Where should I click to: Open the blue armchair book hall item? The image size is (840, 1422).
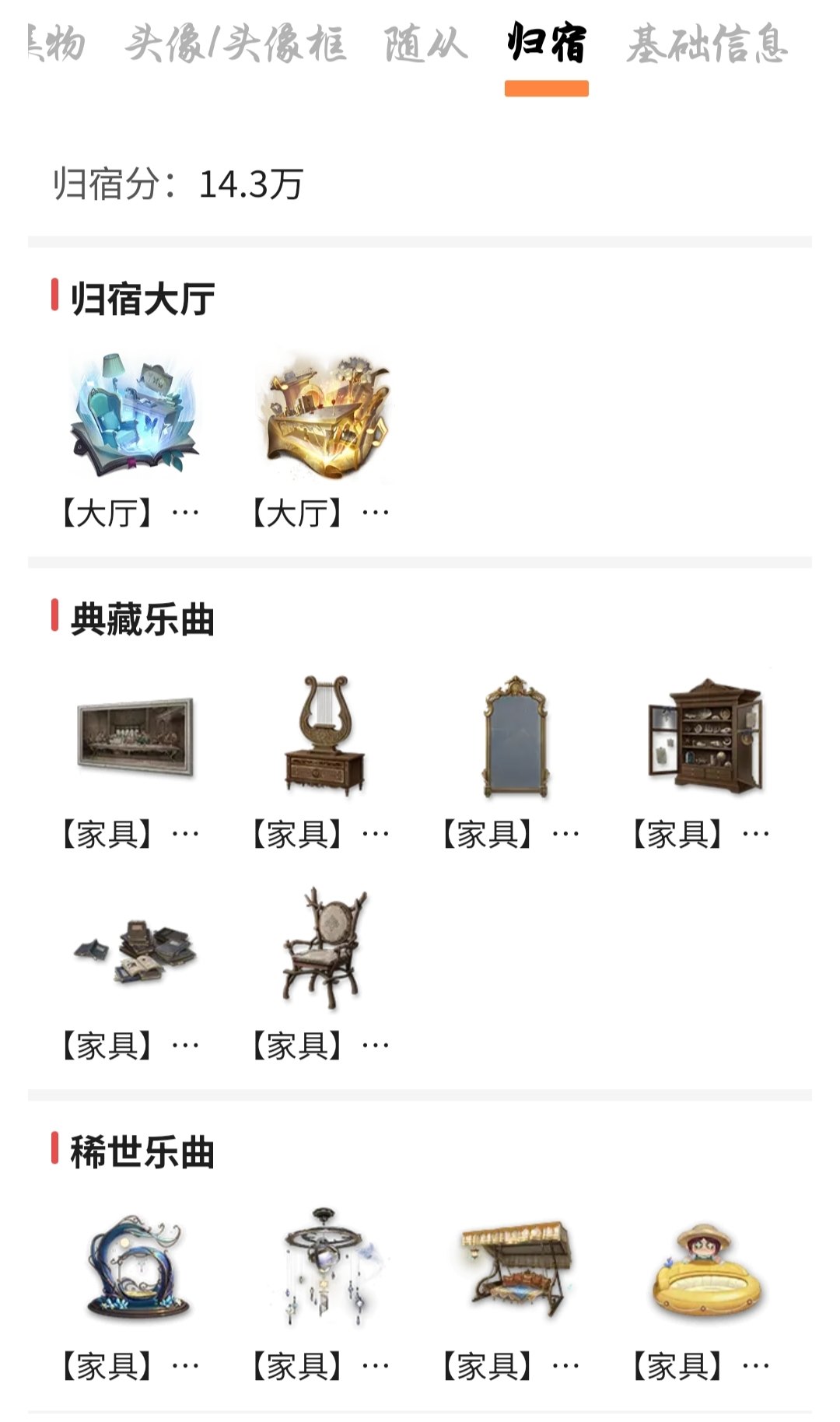pos(134,416)
